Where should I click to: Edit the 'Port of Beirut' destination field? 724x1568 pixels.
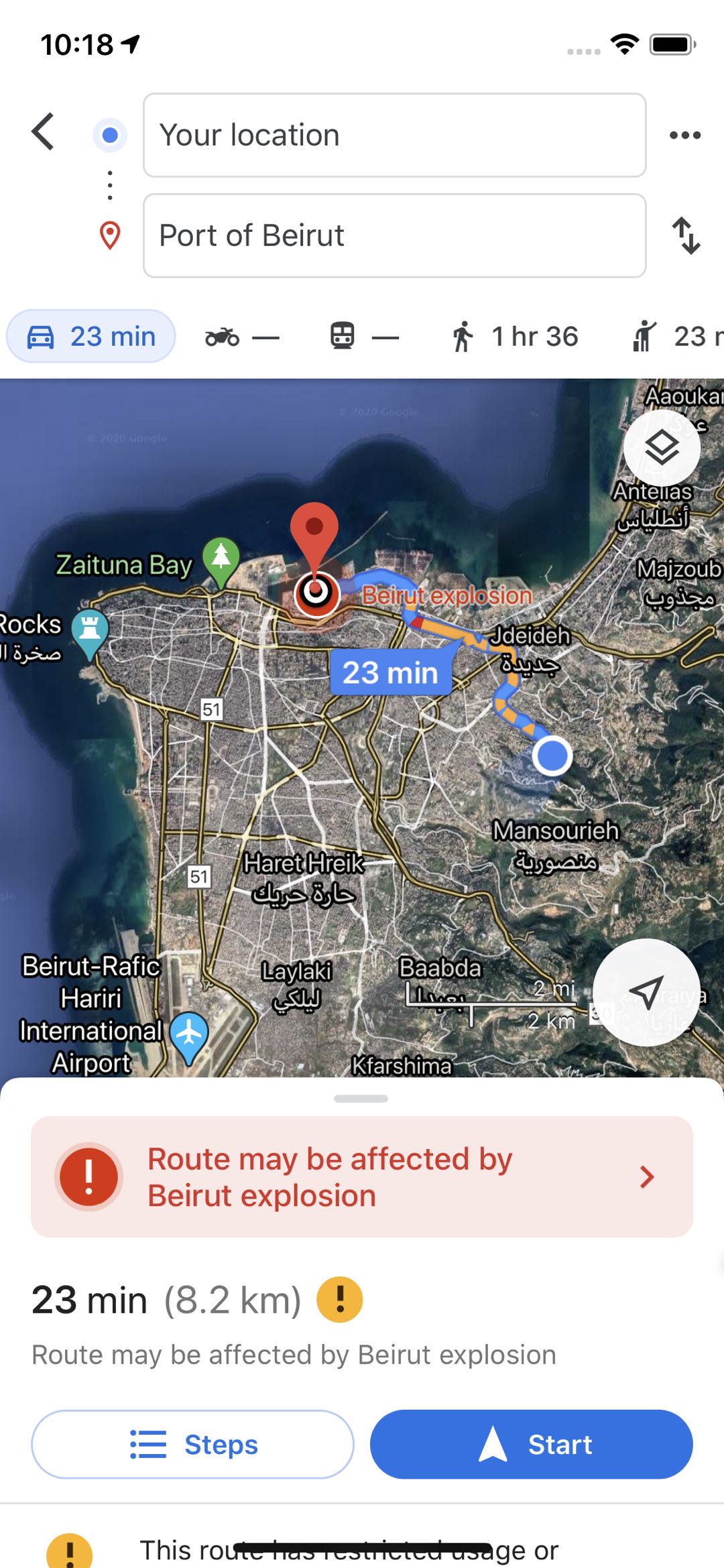(x=394, y=235)
